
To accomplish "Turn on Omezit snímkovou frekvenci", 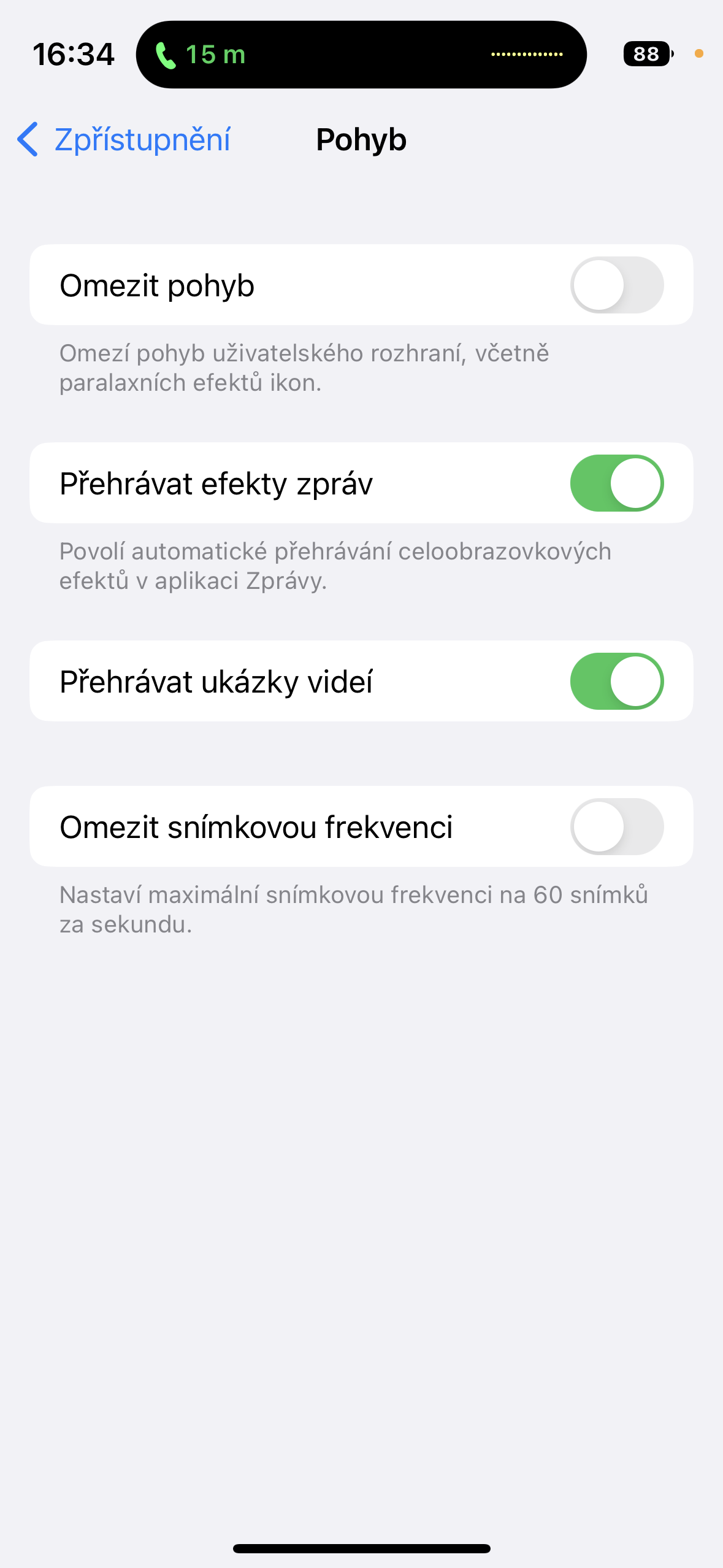I will pyautogui.click(x=616, y=827).
